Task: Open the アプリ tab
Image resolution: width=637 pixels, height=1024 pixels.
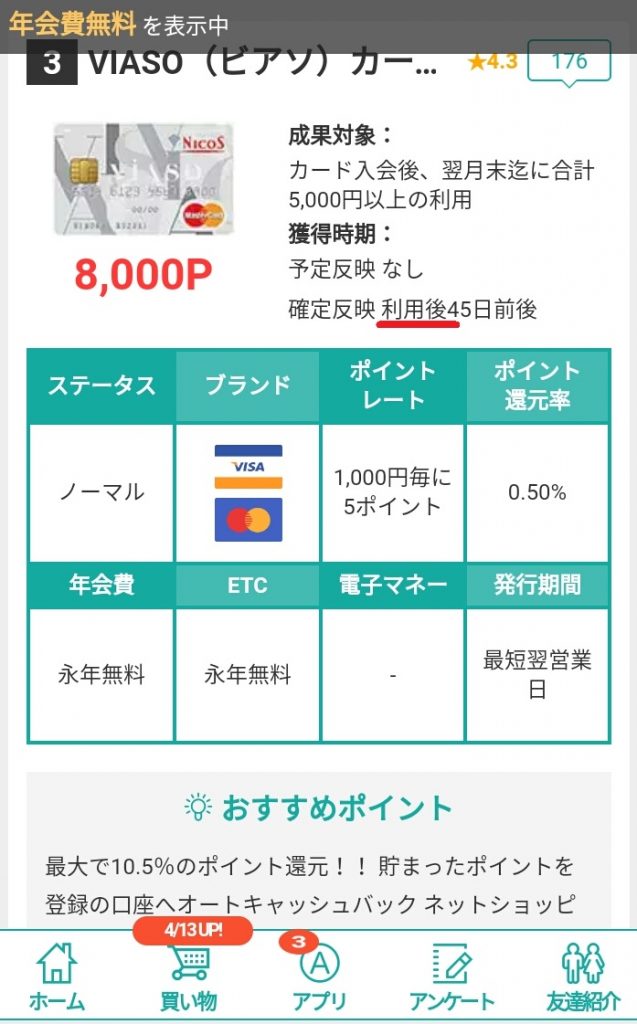Action: 319,977
